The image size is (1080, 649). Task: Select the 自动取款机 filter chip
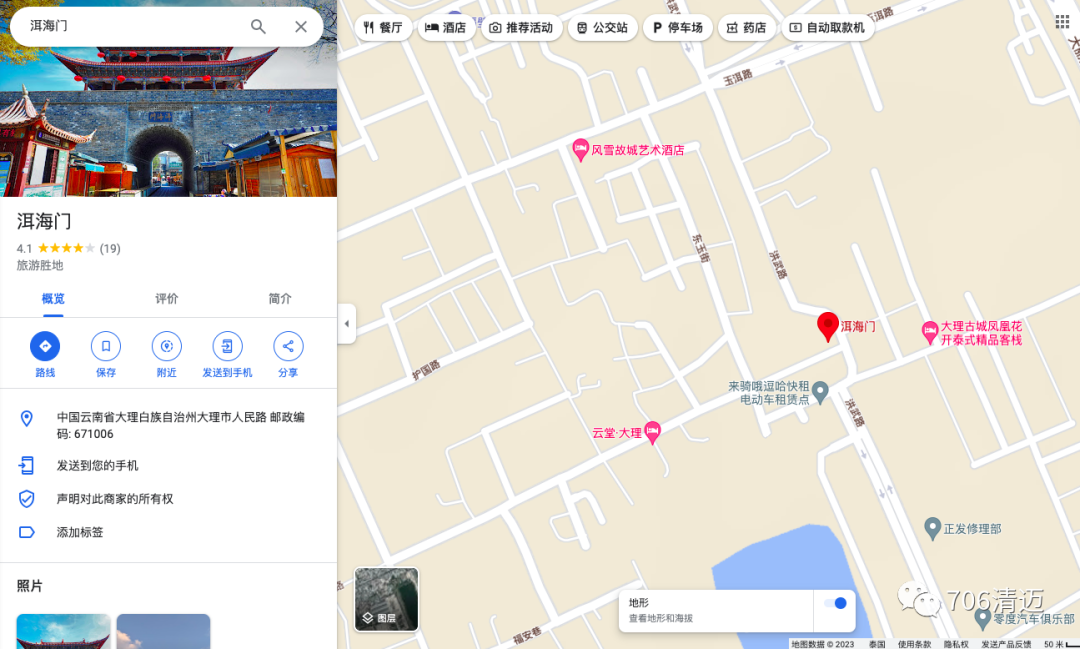coord(827,28)
